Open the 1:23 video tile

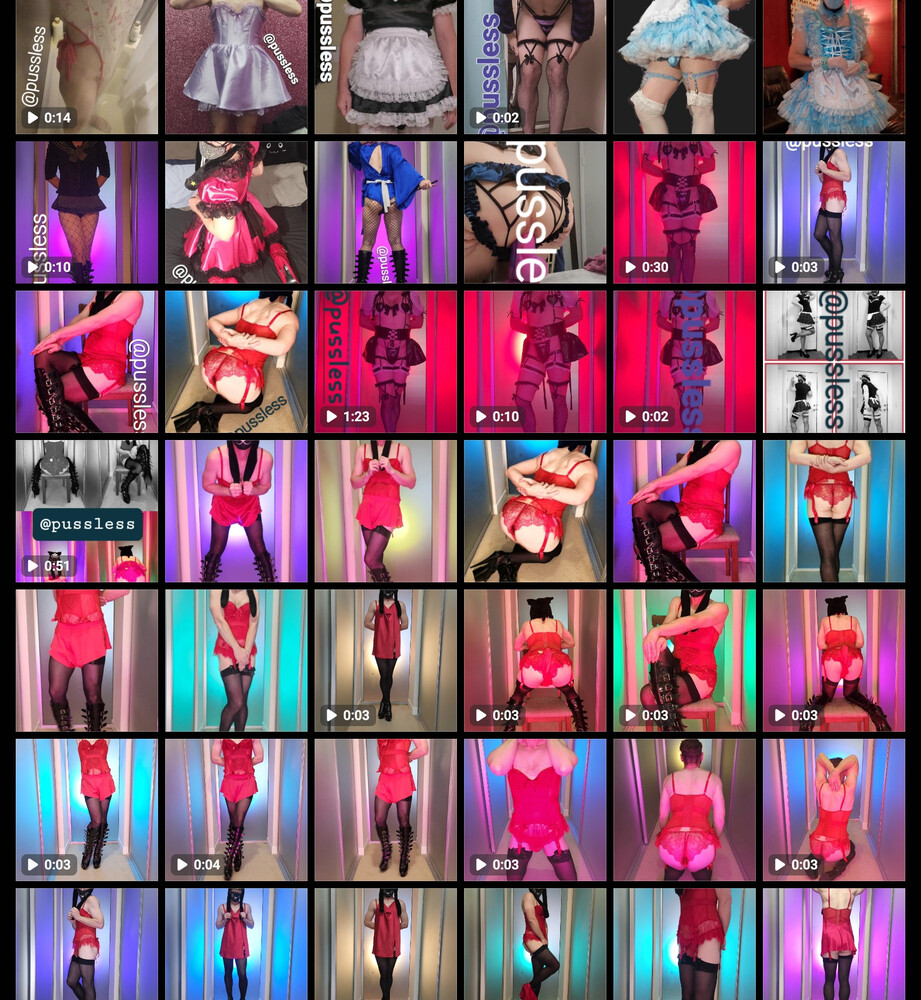coord(385,362)
